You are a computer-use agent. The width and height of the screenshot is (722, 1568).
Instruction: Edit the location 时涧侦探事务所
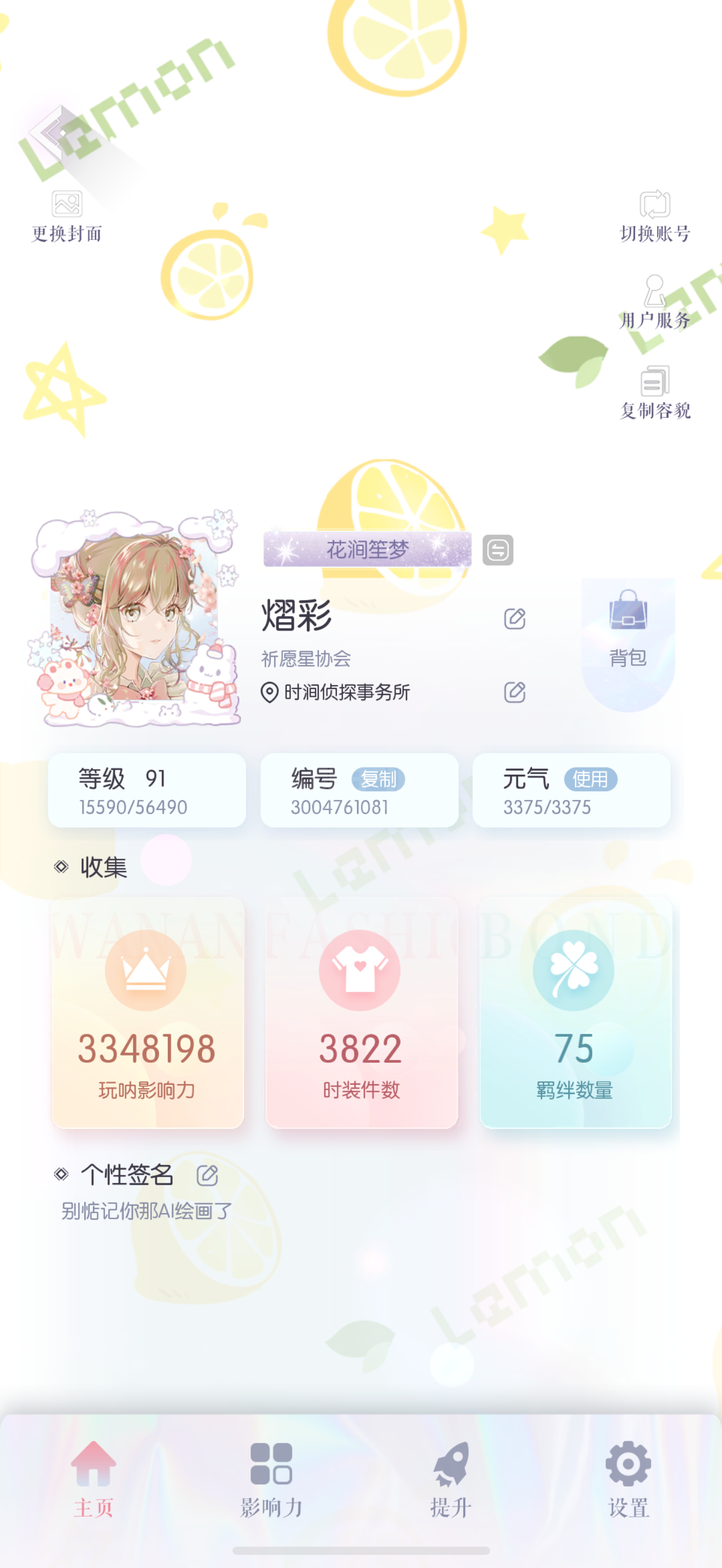pyautogui.click(x=514, y=692)
